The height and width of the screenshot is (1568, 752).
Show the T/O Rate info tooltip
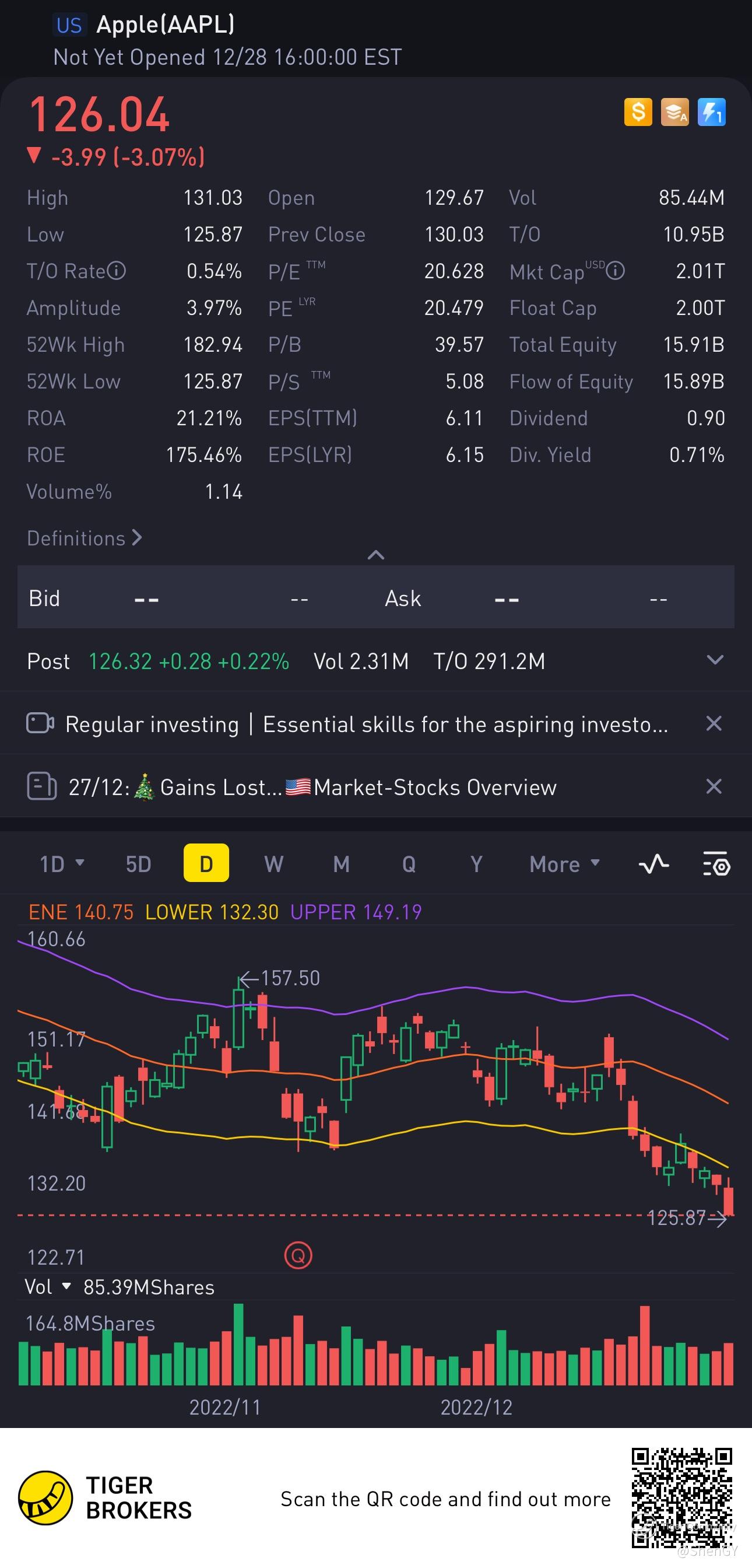pyautogui.click(x=116, y=271)
